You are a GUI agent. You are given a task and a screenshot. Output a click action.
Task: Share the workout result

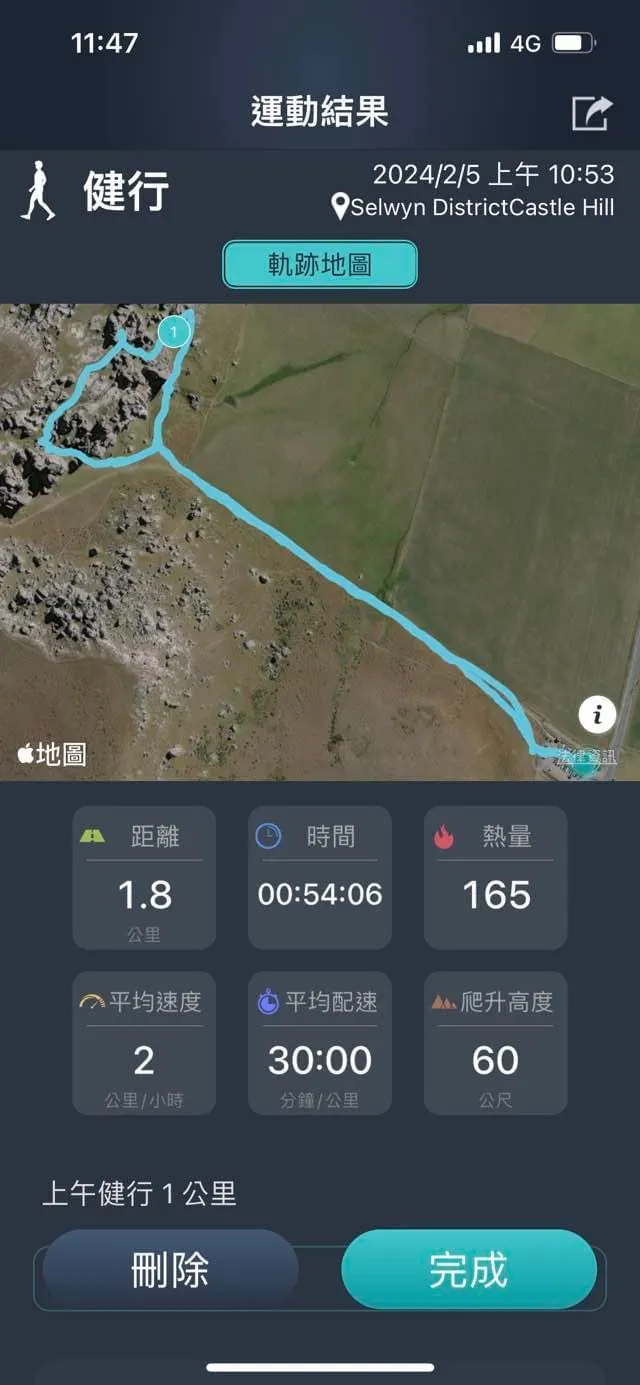pyautogui.click(x=591, y=112)
